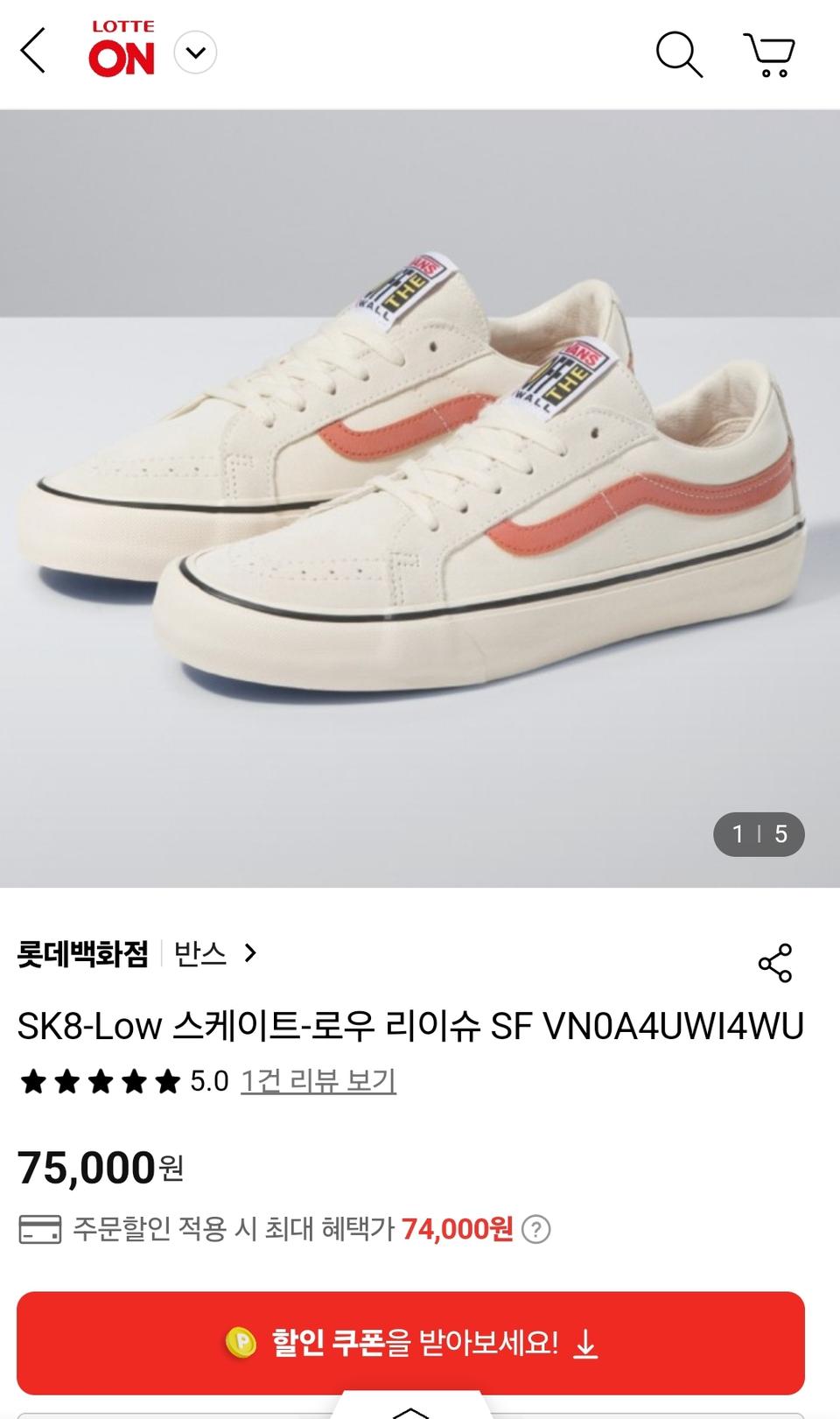Viewport: 840px width, 1419px height.
Task: Open the dropdown chevron next to LOTTE ON
Action: [195, 51]
